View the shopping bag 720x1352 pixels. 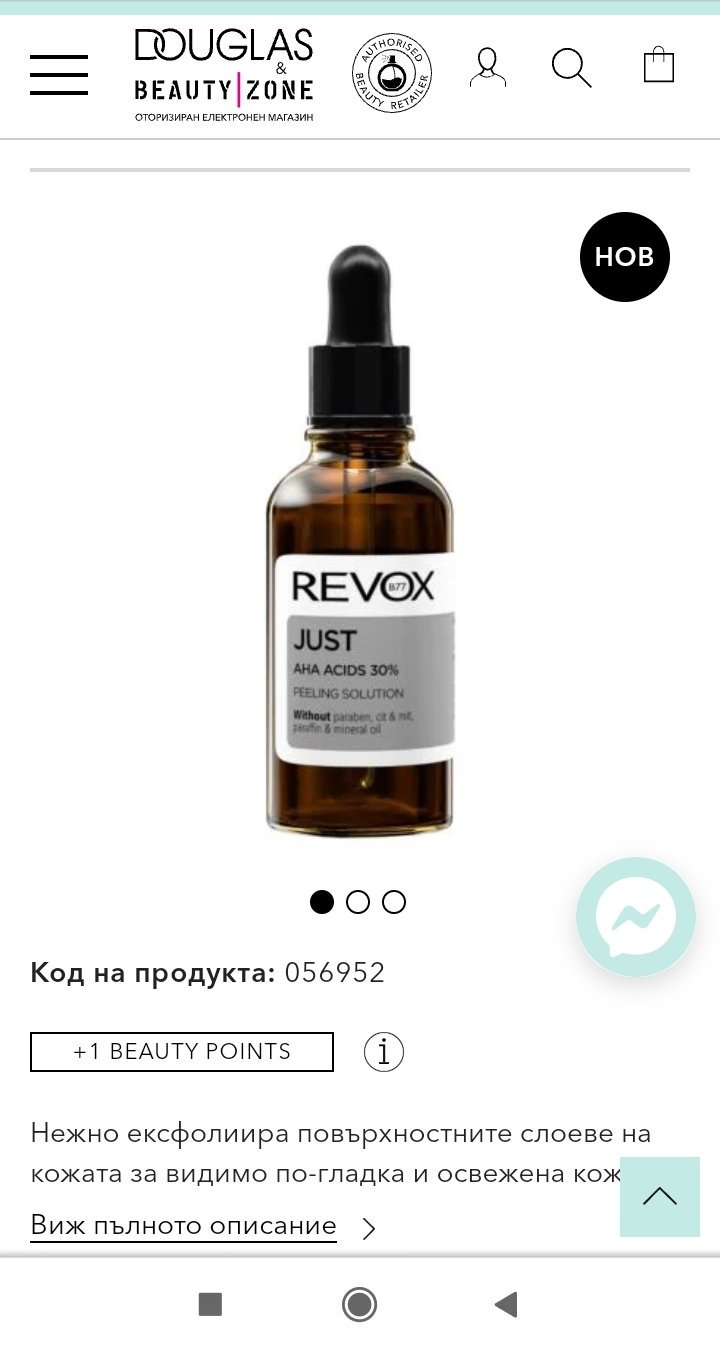coord(659,65)
